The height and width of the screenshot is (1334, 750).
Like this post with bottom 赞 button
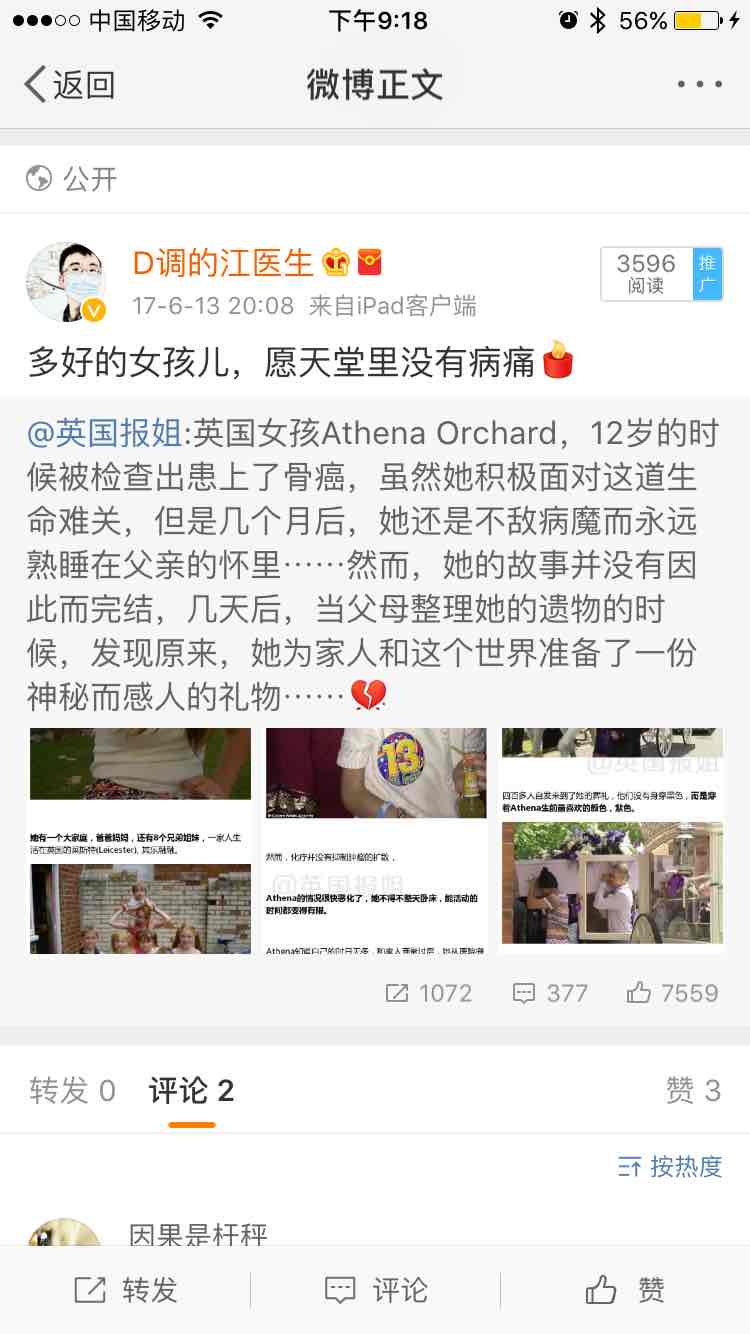pos(625,1290)
